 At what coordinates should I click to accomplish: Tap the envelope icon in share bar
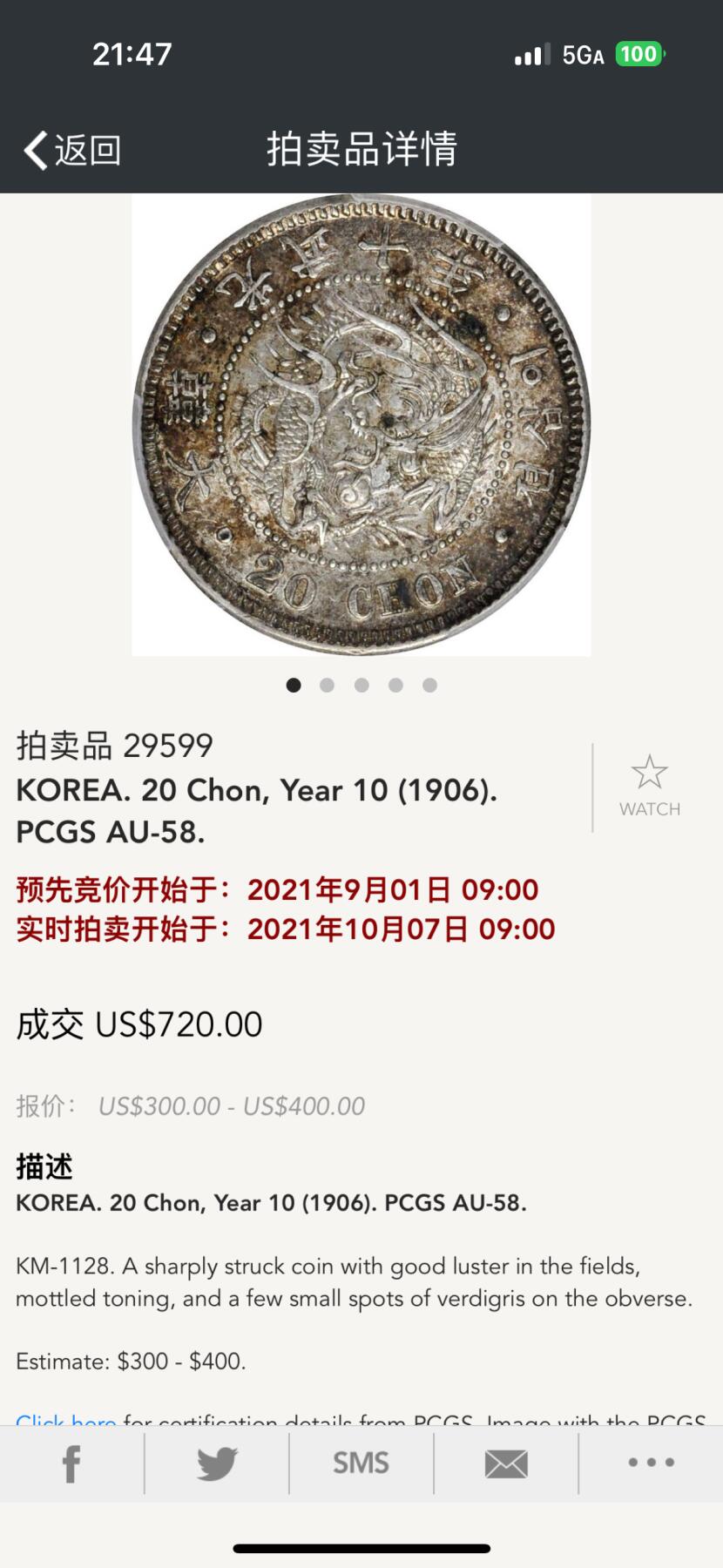506,1463
